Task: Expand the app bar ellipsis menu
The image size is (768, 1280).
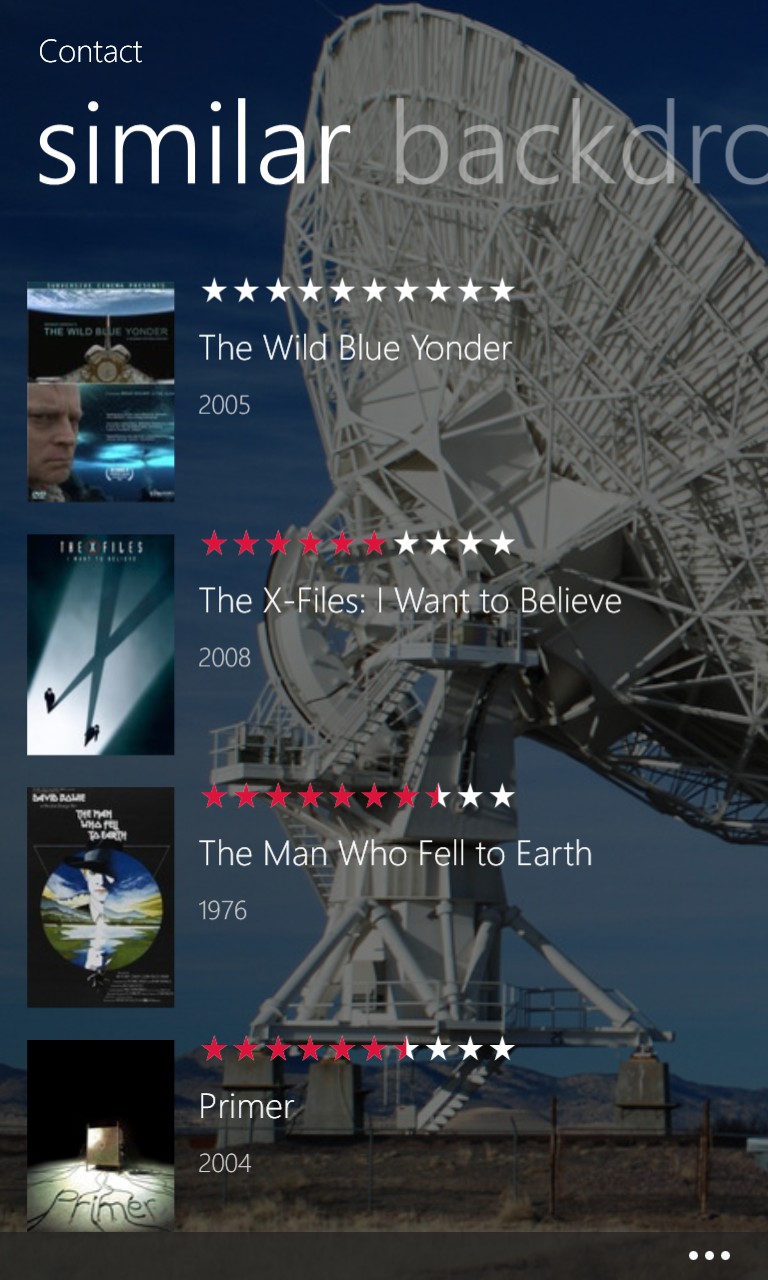Action: point(710,1255)
